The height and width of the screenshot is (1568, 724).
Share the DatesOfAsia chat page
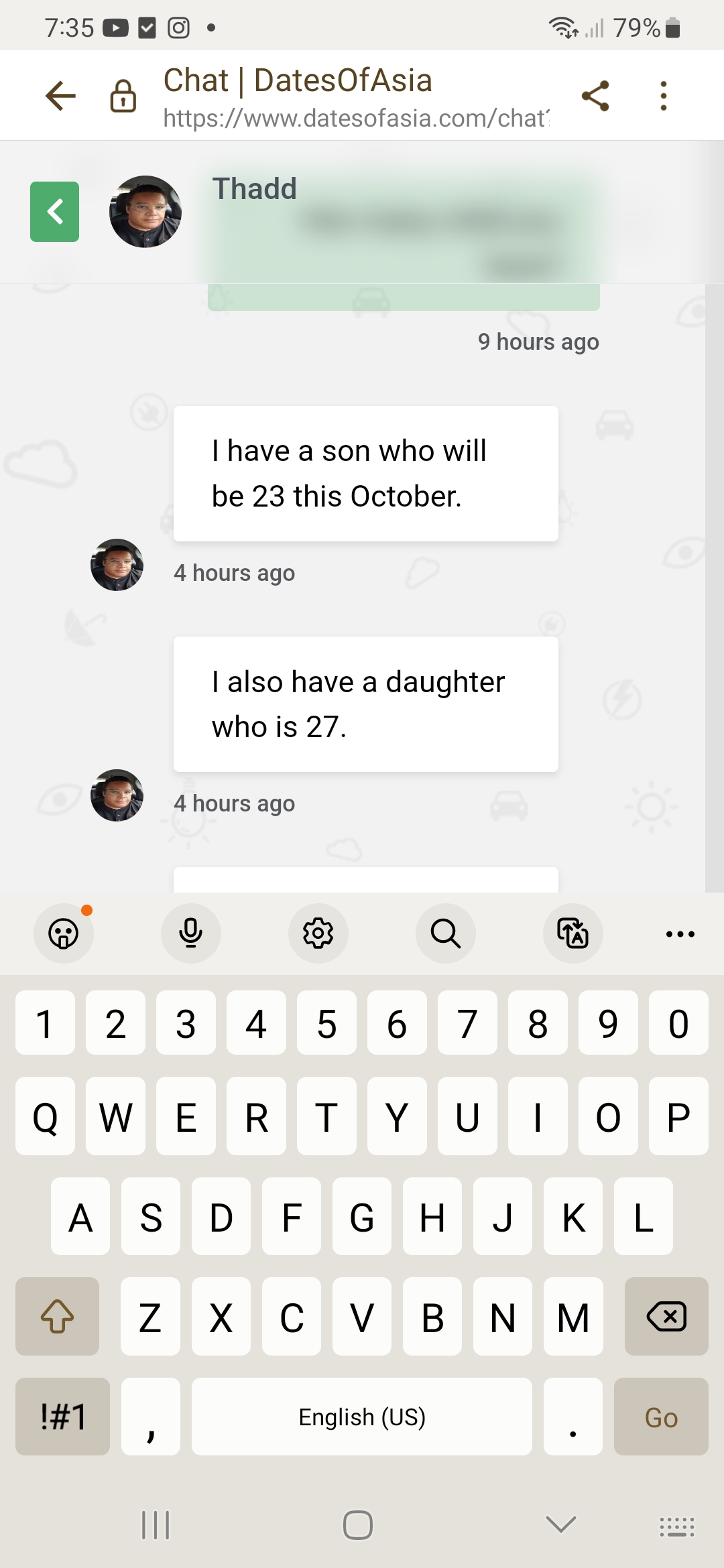595,95
